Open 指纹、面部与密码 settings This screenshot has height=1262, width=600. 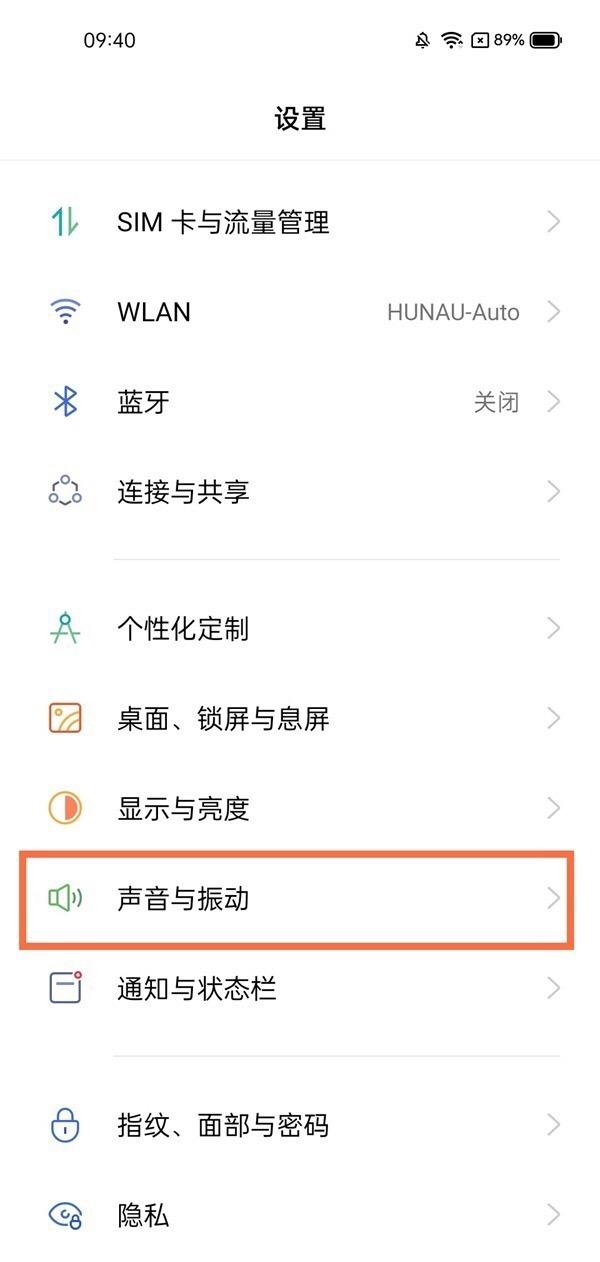300,1126
